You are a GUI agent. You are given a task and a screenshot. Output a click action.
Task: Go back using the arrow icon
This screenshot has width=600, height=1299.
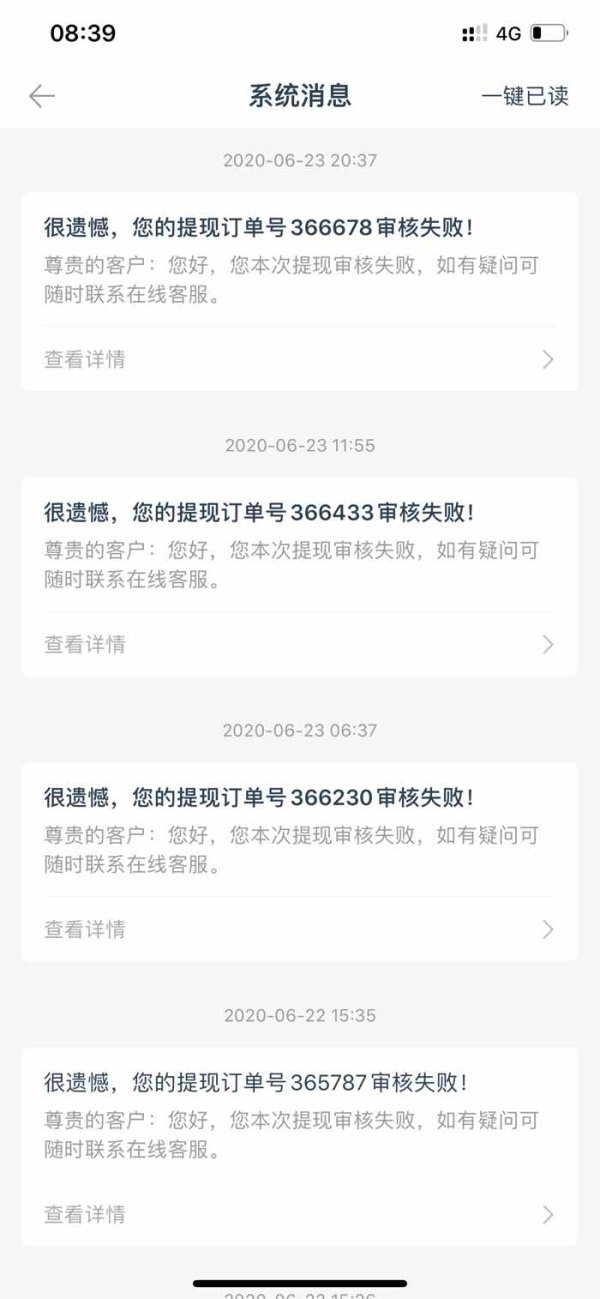pos(42,96)
